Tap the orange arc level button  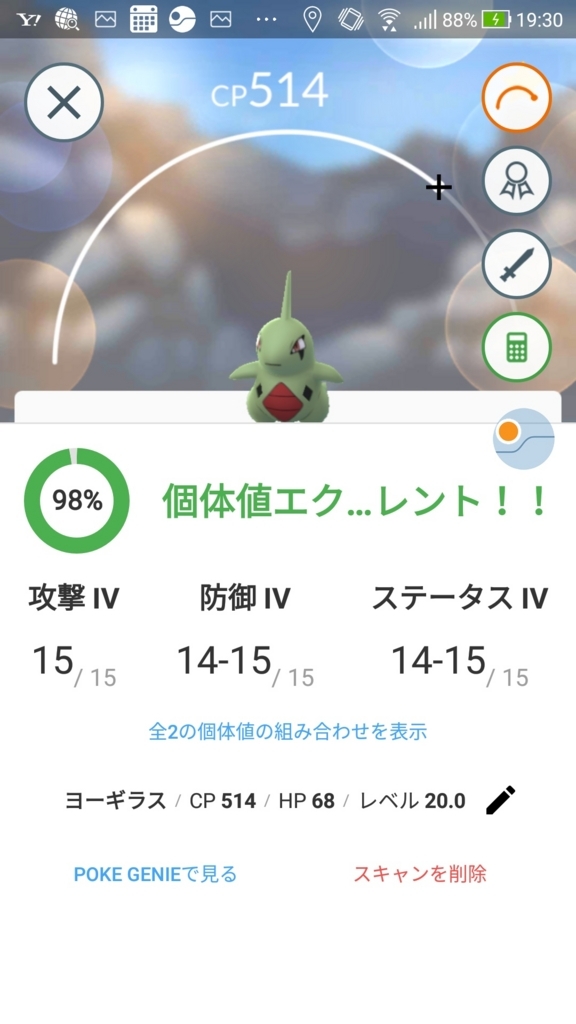click(517, 98)
